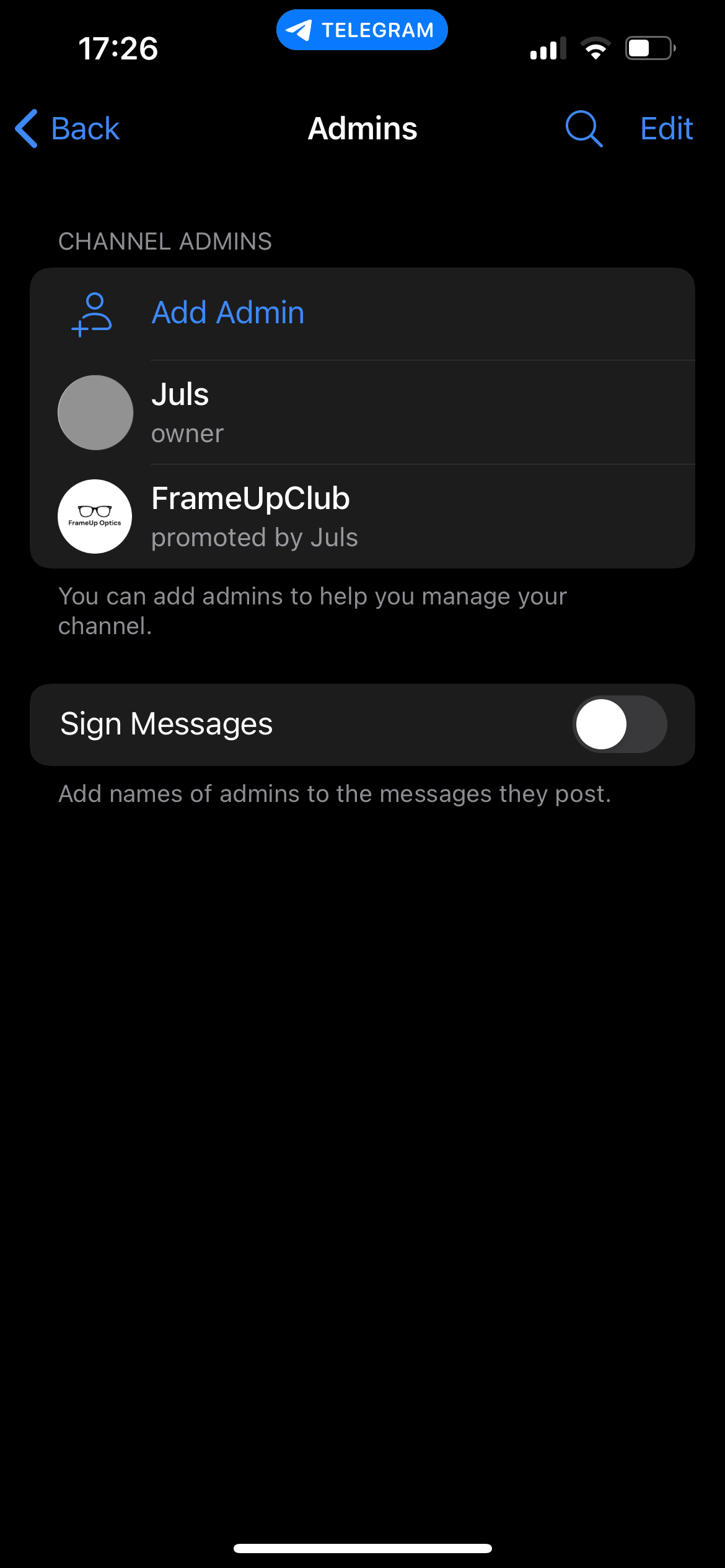
Task: Disable message signing for admins
Action: [620, 724]
